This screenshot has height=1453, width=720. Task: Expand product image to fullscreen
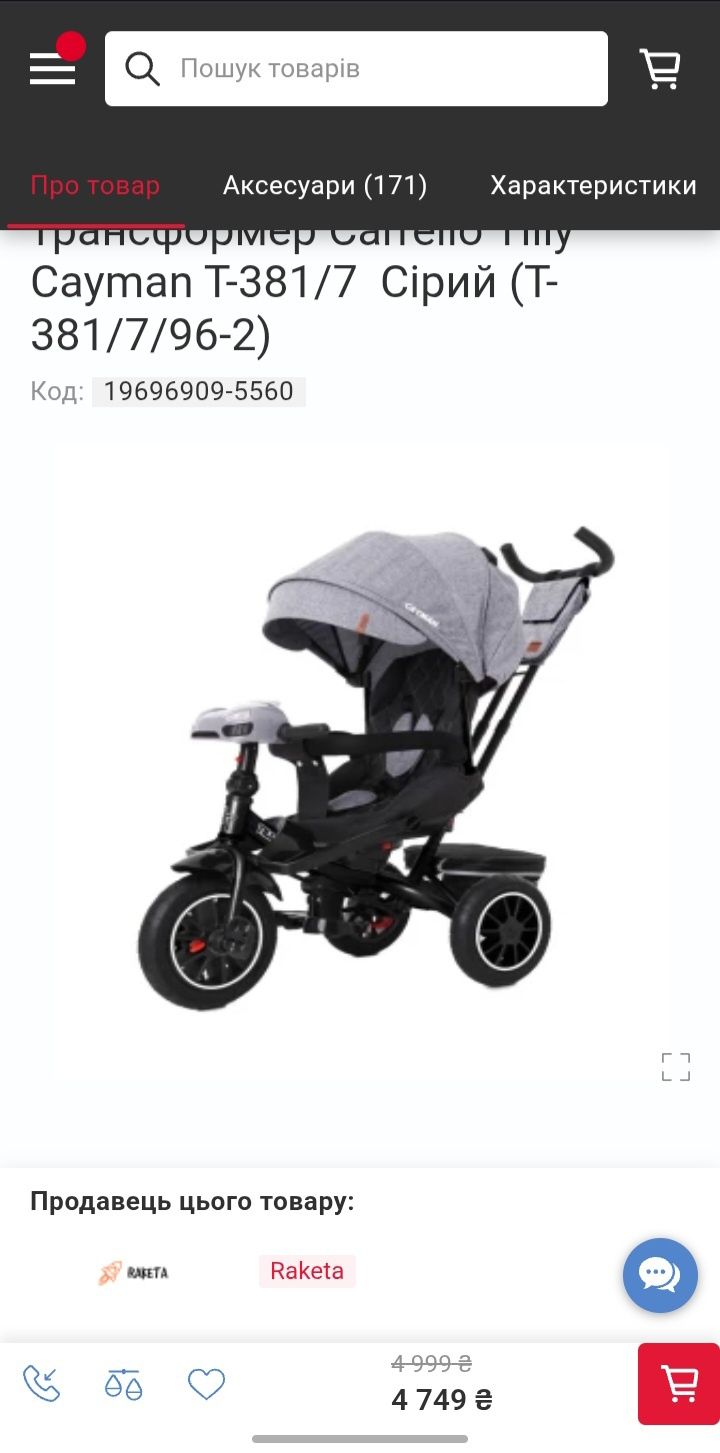tap(676, 1067)
